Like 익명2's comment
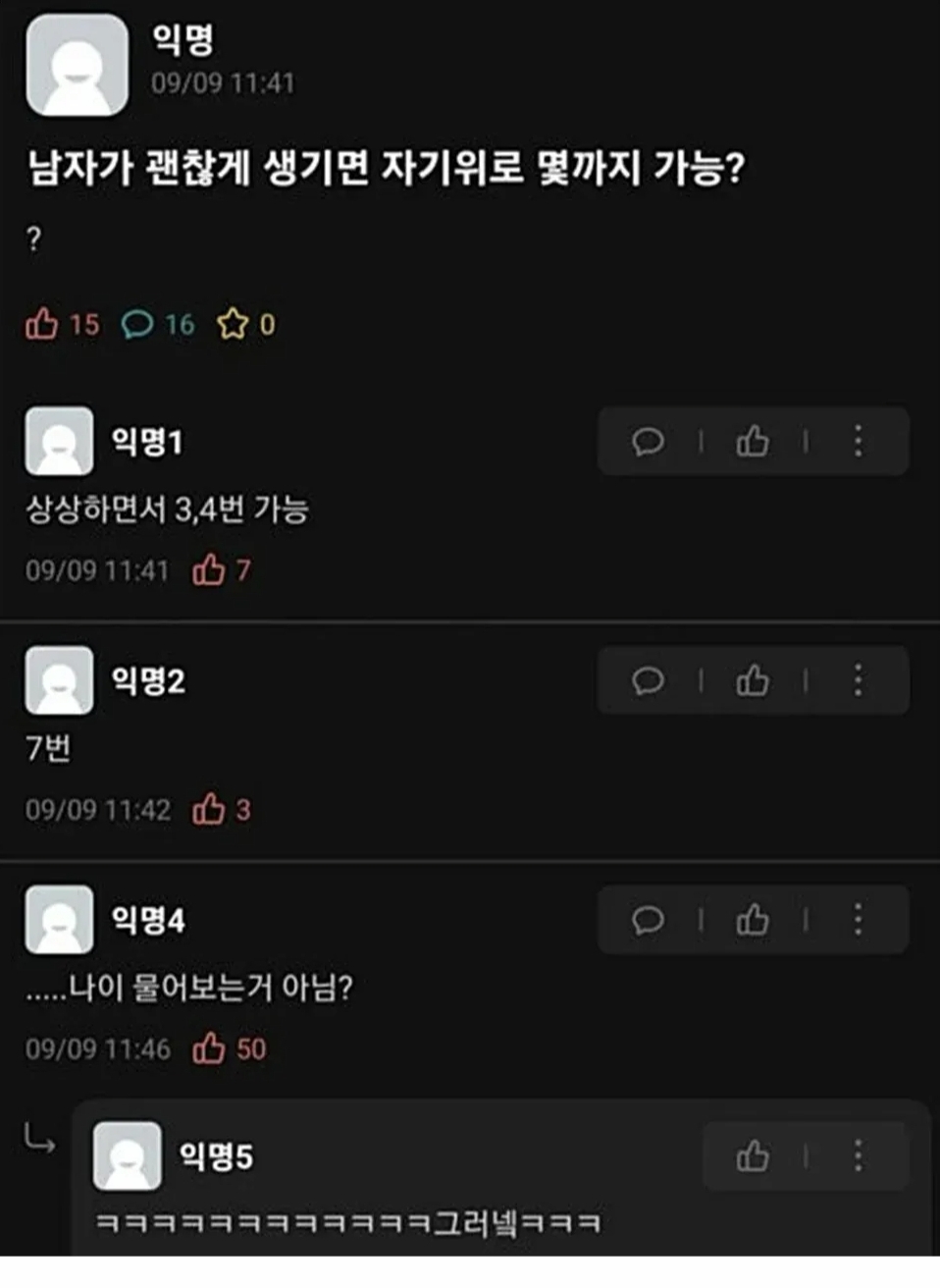940x1288 pixels. point(753,680)
